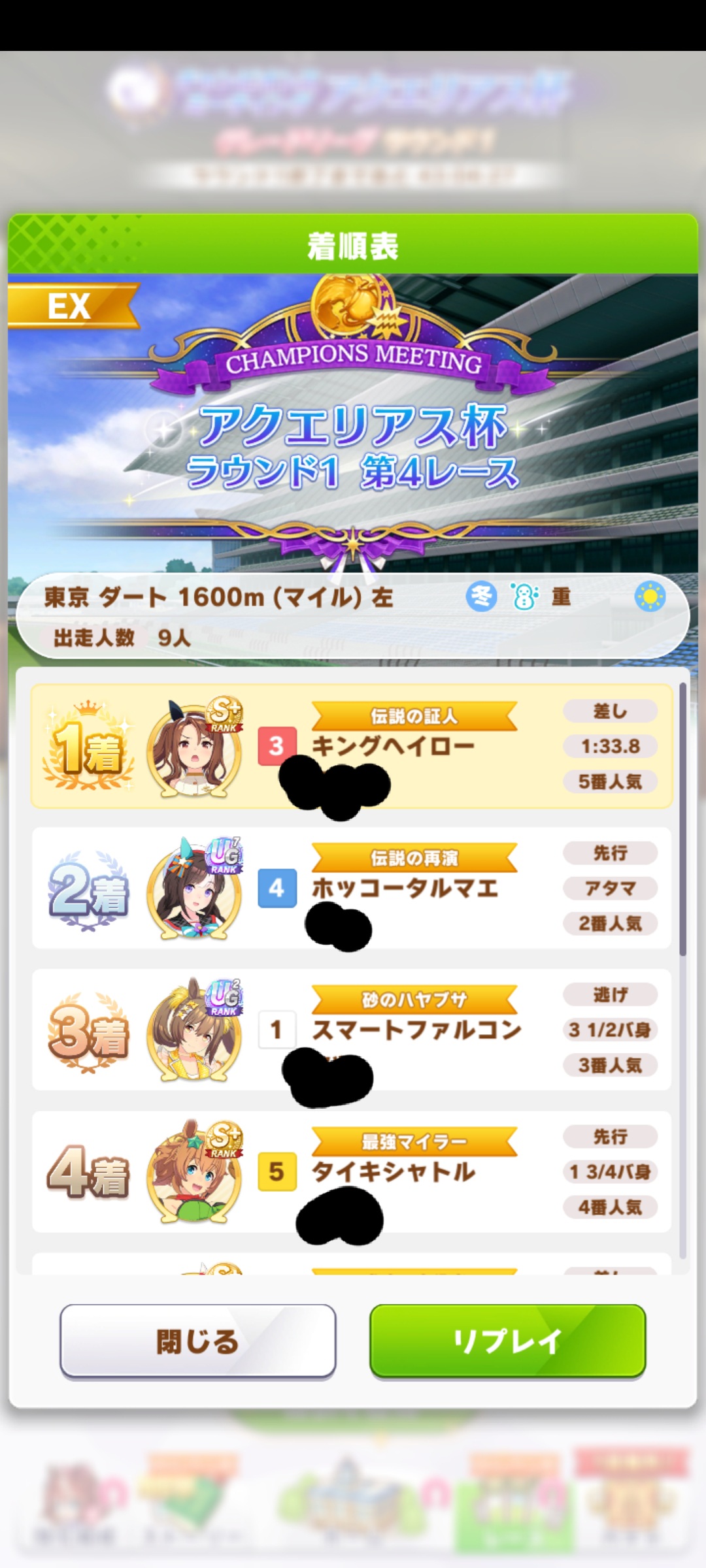Tap the 閉じる button to close results
The height and width of the screenshot is (1568, 706).
197,1341
